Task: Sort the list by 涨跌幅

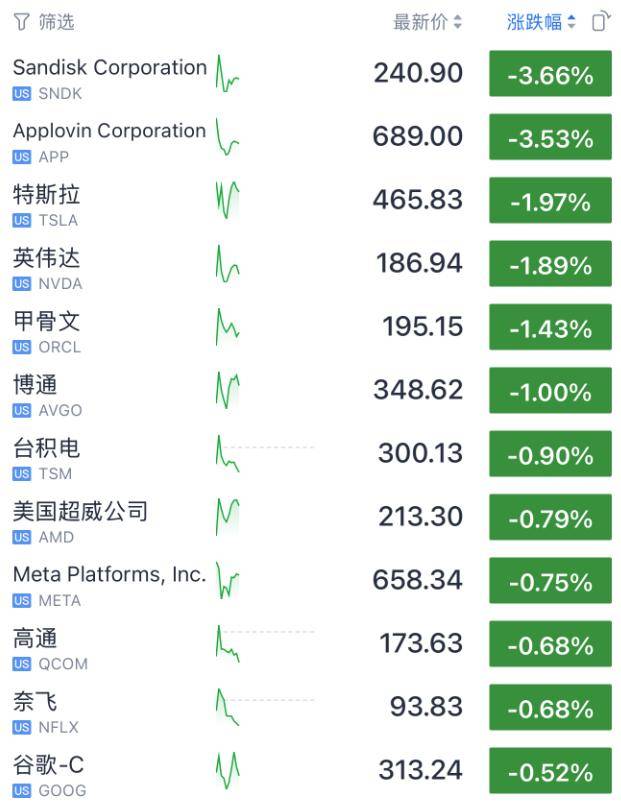Action: [x=541, y=22]
